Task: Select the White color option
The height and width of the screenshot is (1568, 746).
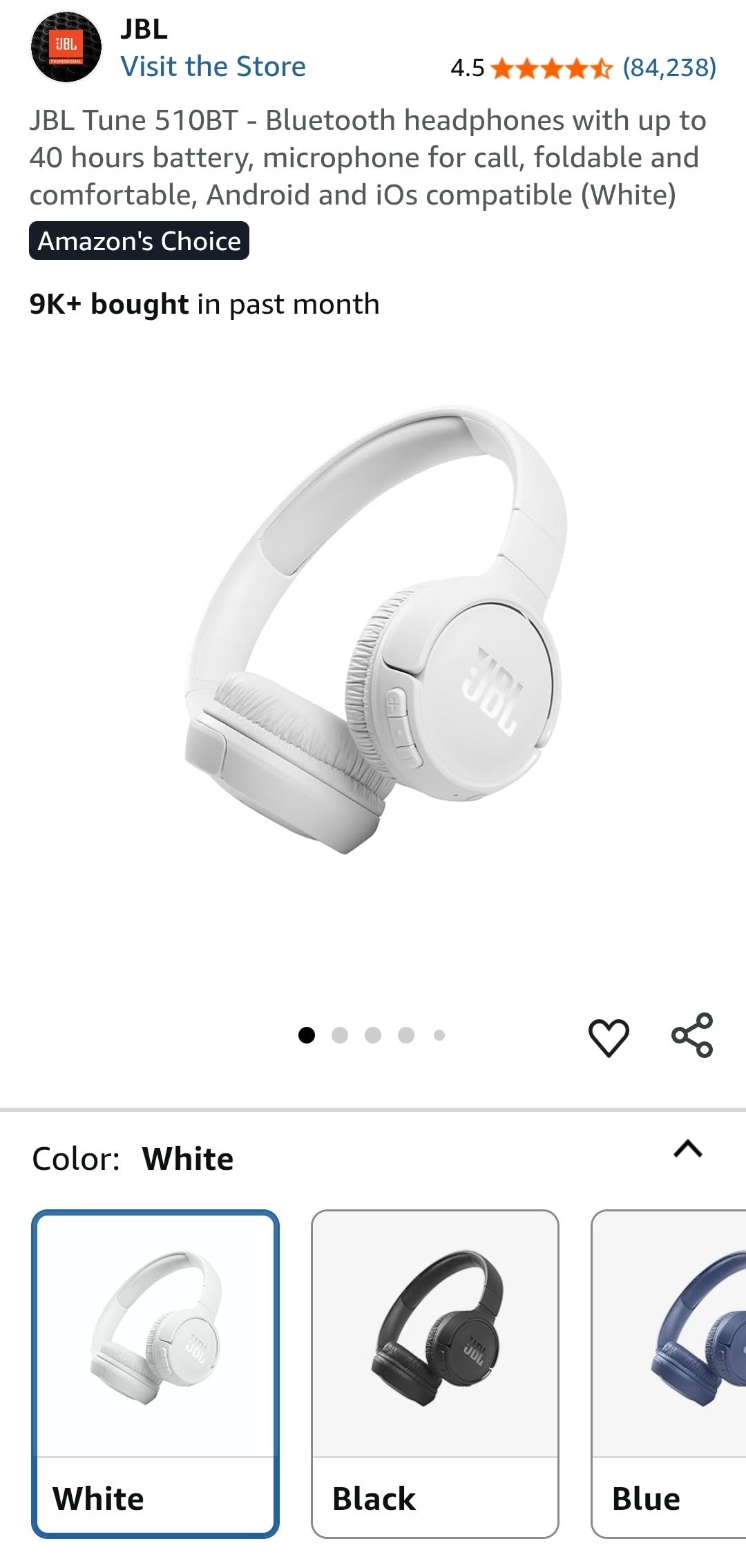Action: click(x=155, y=1373)
